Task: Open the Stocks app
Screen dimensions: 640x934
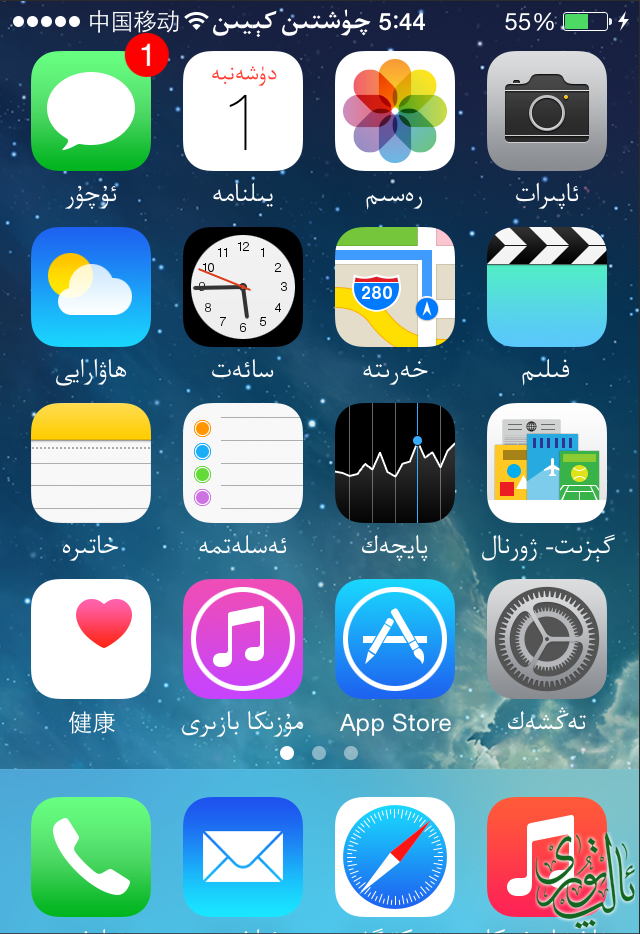Action: [395, 463]
